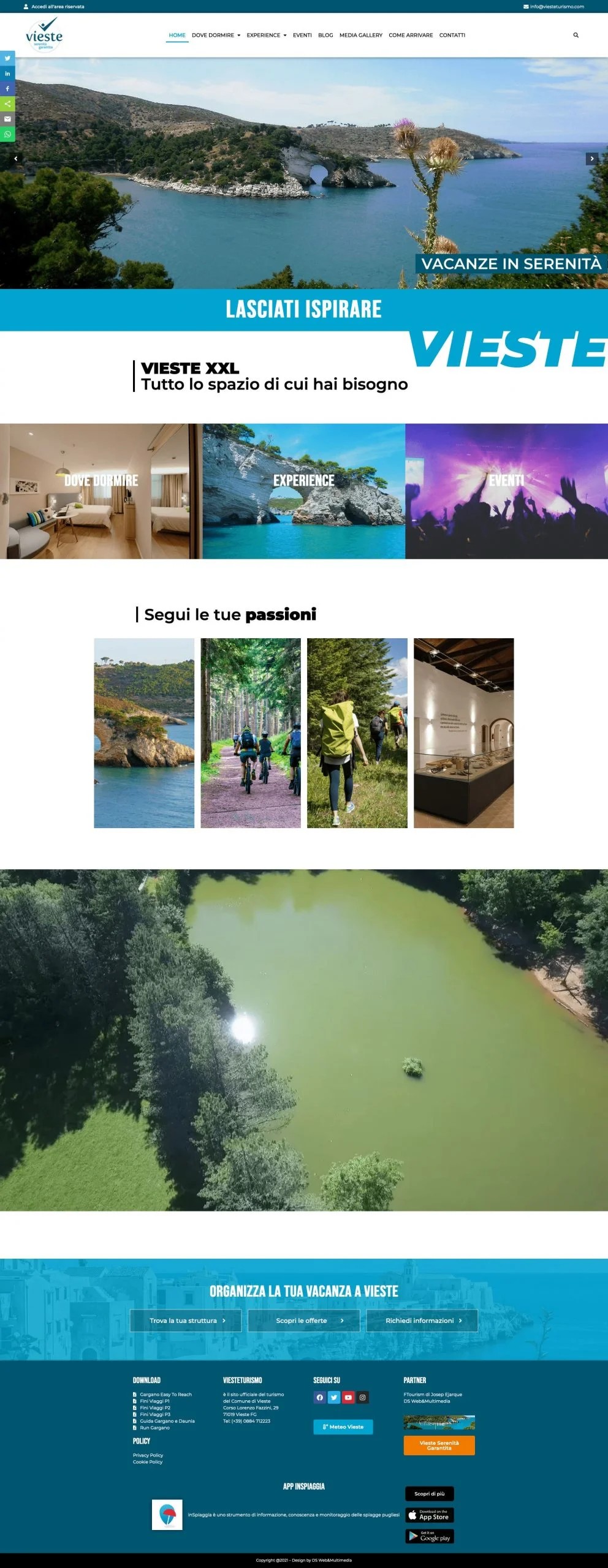Share the page on Twitter sidebar icon

tap(7, 58)
